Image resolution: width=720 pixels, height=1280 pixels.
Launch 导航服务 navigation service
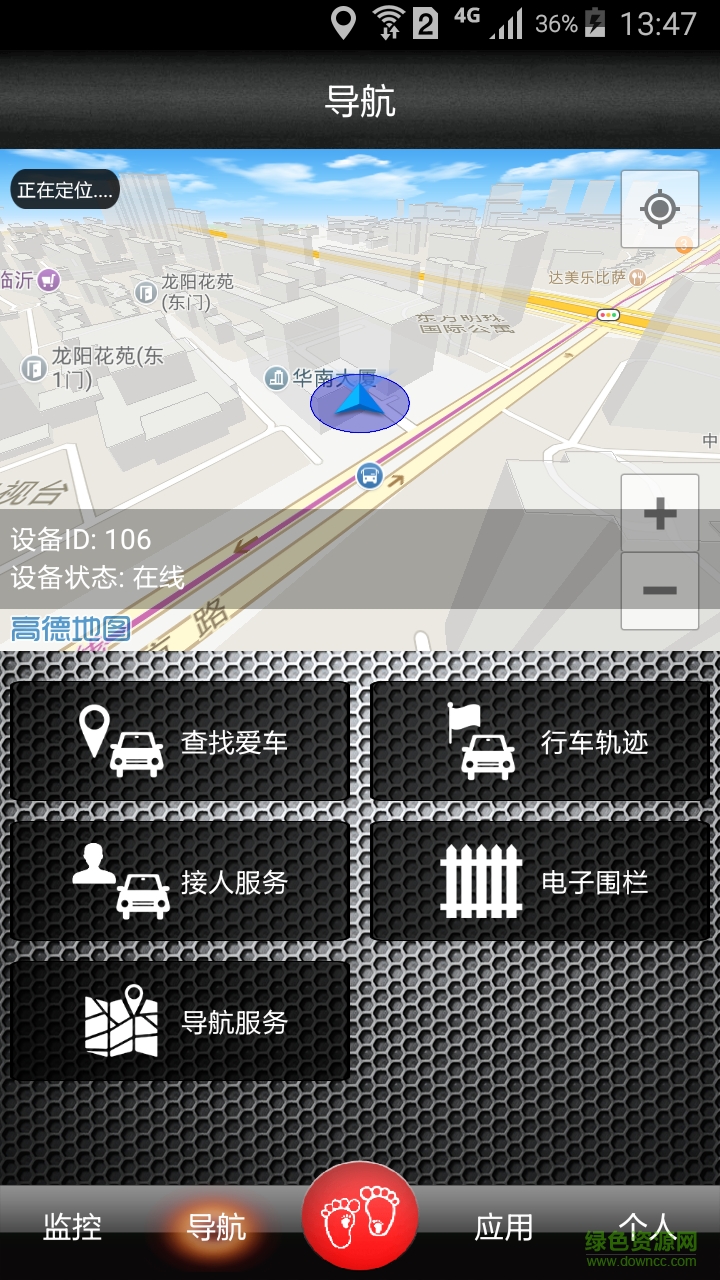pos(180,1021)
